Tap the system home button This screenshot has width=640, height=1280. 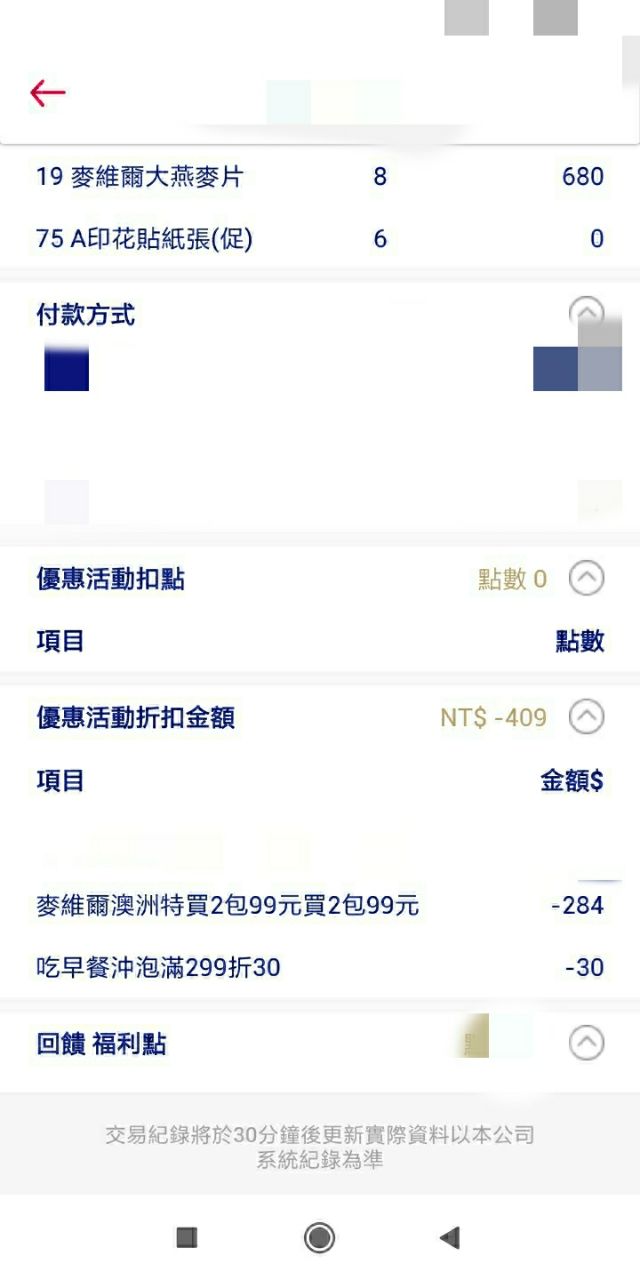pos(319,1238)
